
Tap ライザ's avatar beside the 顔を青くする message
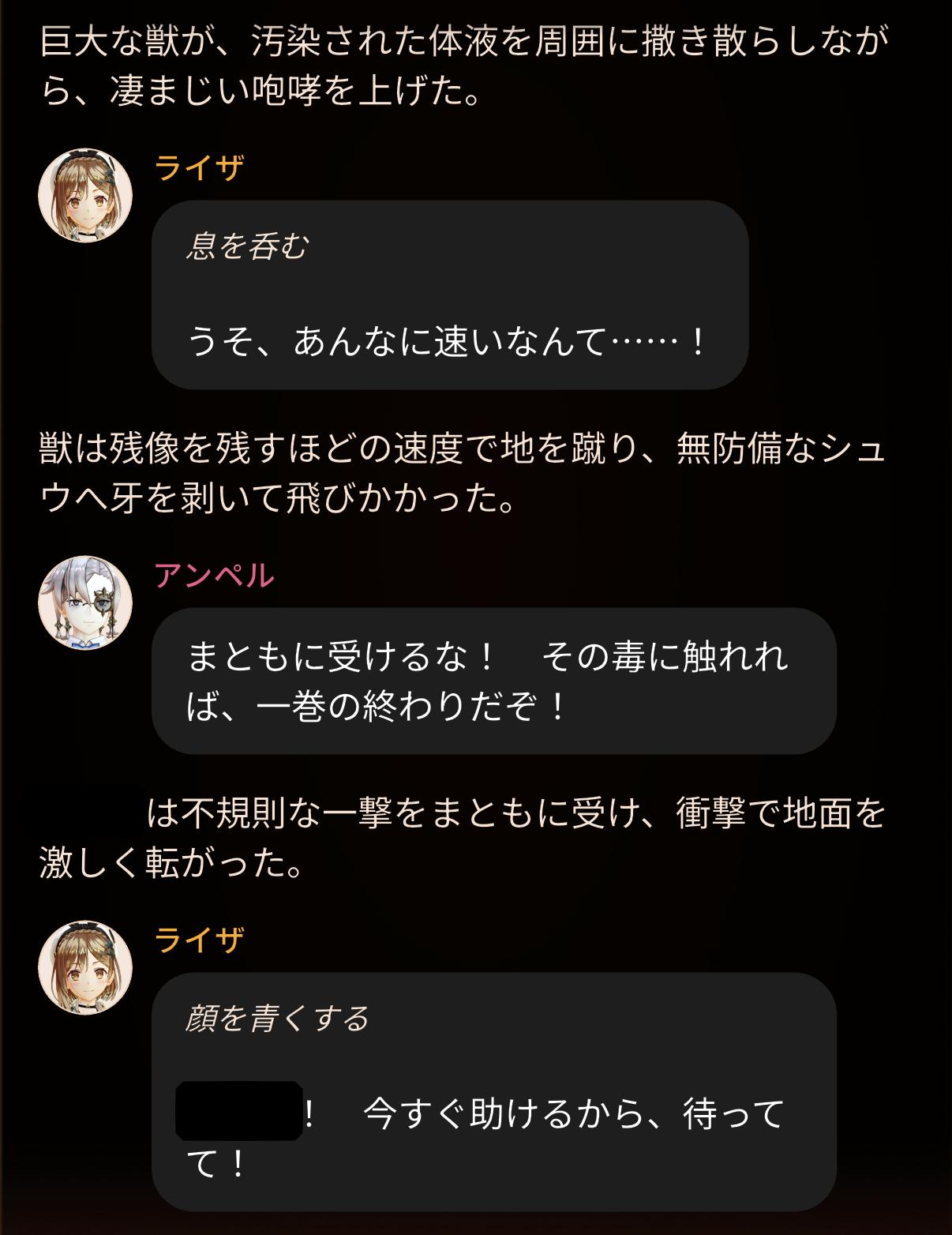(85, 967)
